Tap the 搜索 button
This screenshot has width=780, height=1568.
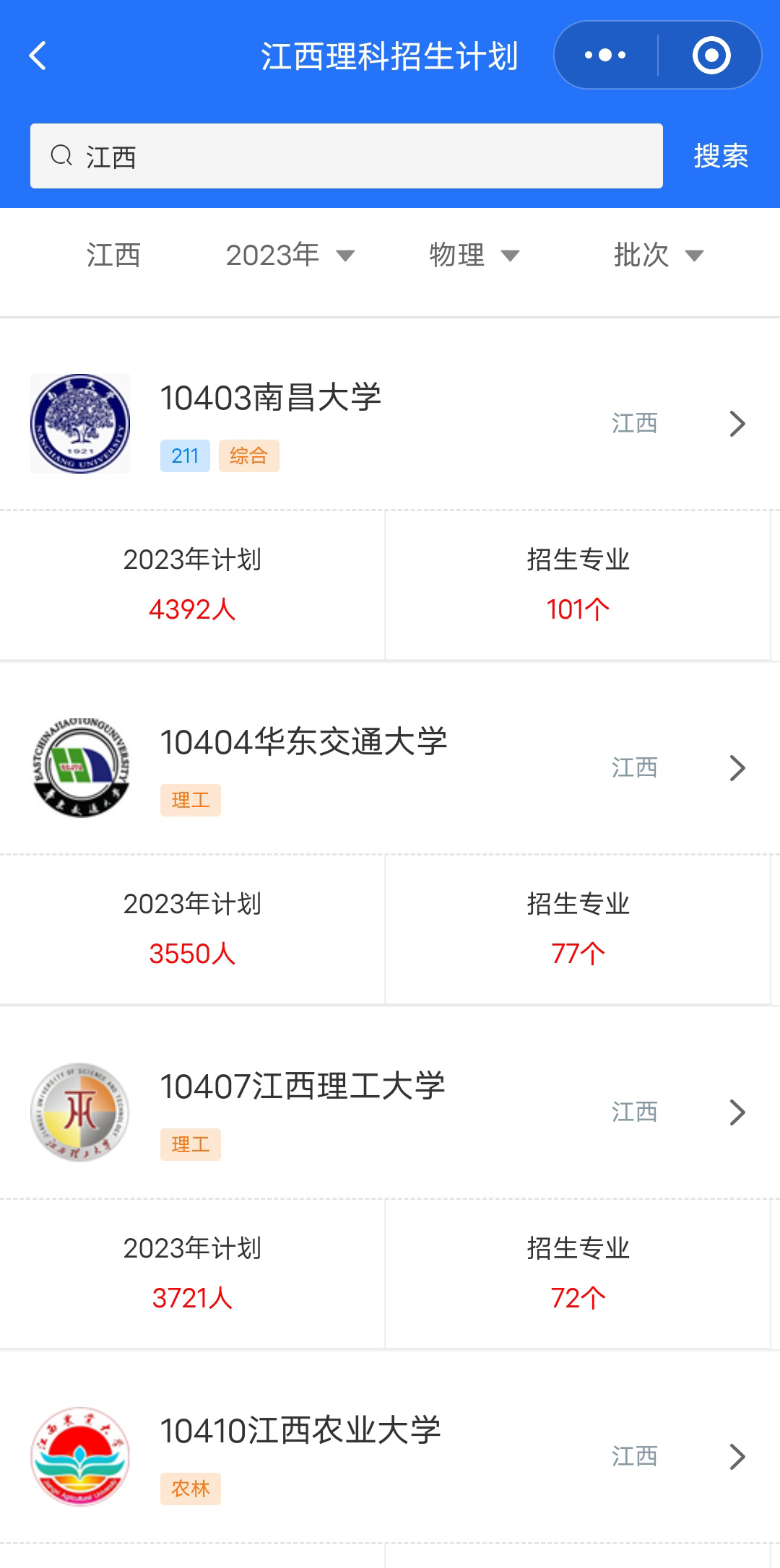721,156
